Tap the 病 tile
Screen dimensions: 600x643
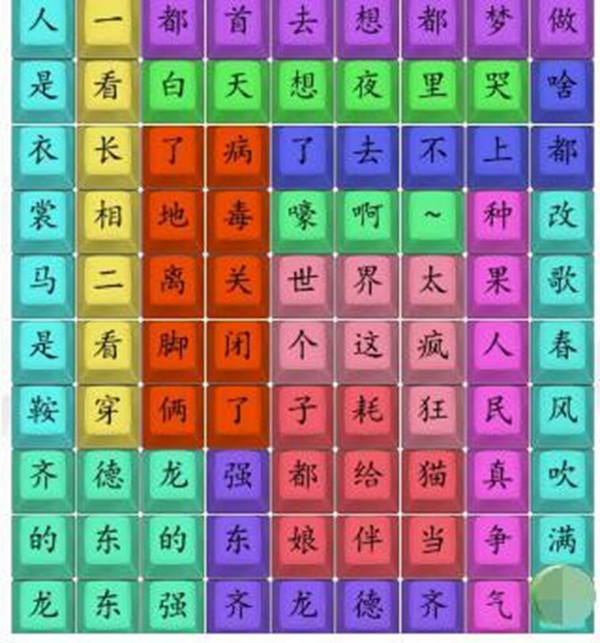coord(238,150)
